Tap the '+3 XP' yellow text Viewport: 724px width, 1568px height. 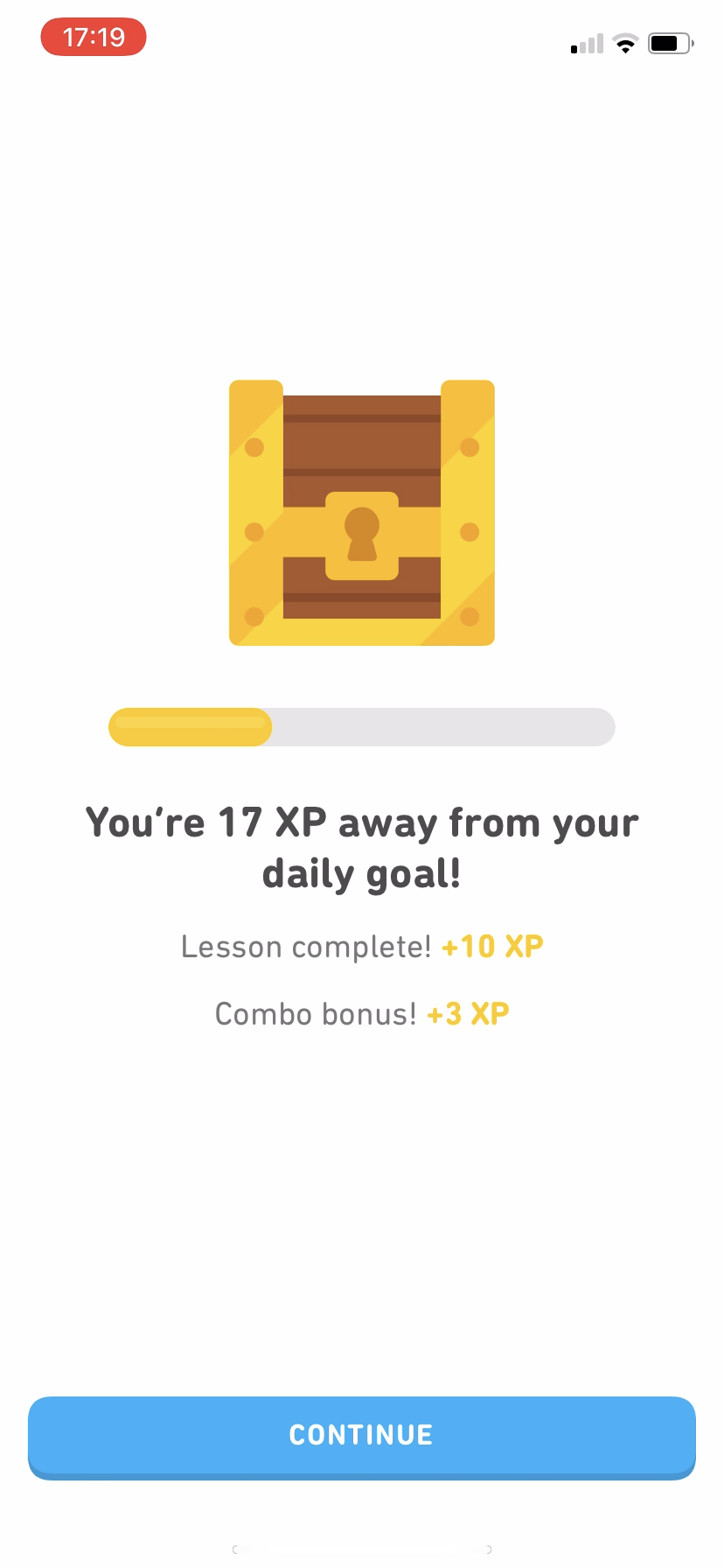(467, 1013)
